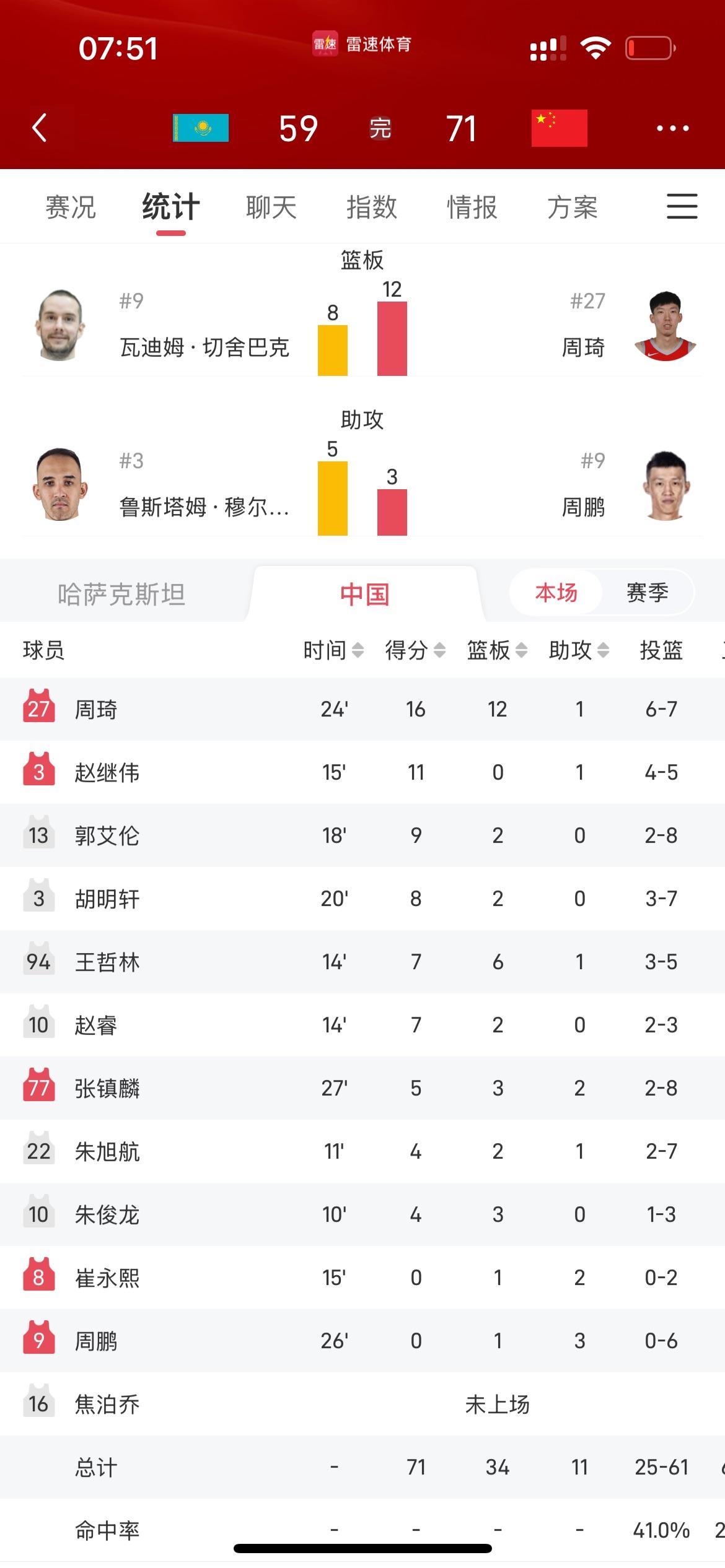Viewport: 725px width, 1568px height.
Task: Open the three-dot overflow menu
Action: 672,128
